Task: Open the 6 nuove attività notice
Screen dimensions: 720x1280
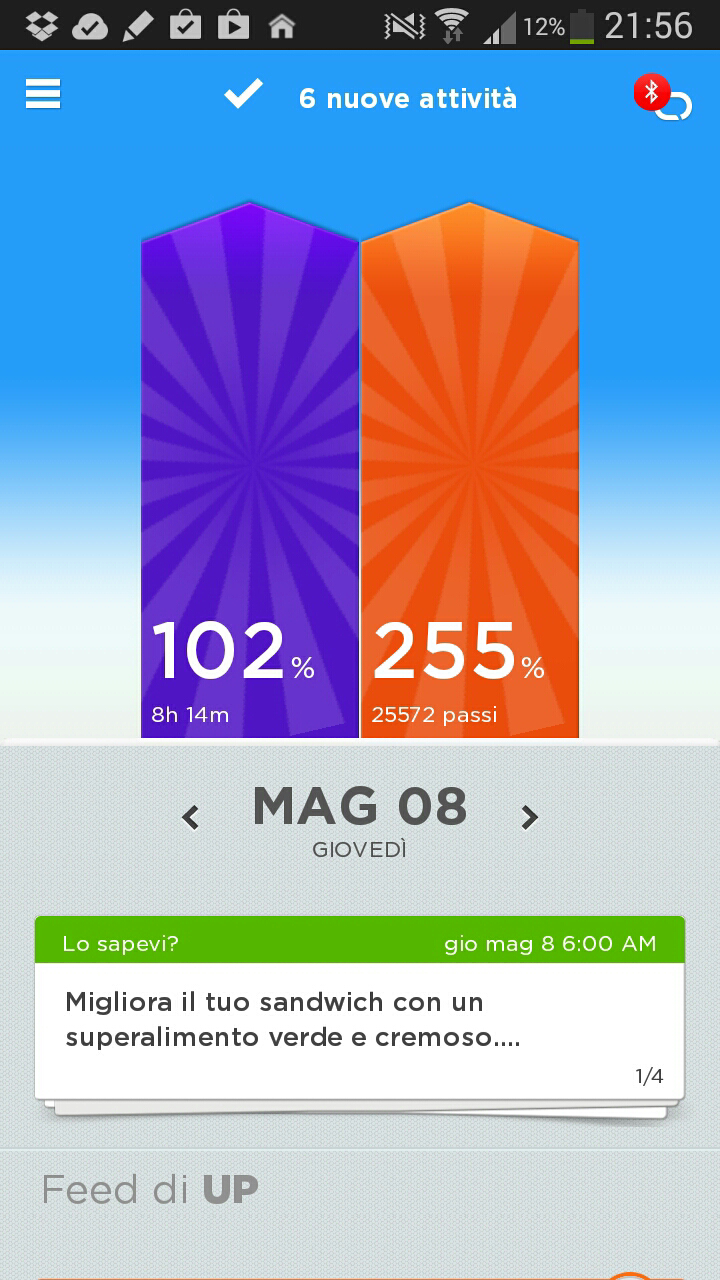Action: coord(370,97)
